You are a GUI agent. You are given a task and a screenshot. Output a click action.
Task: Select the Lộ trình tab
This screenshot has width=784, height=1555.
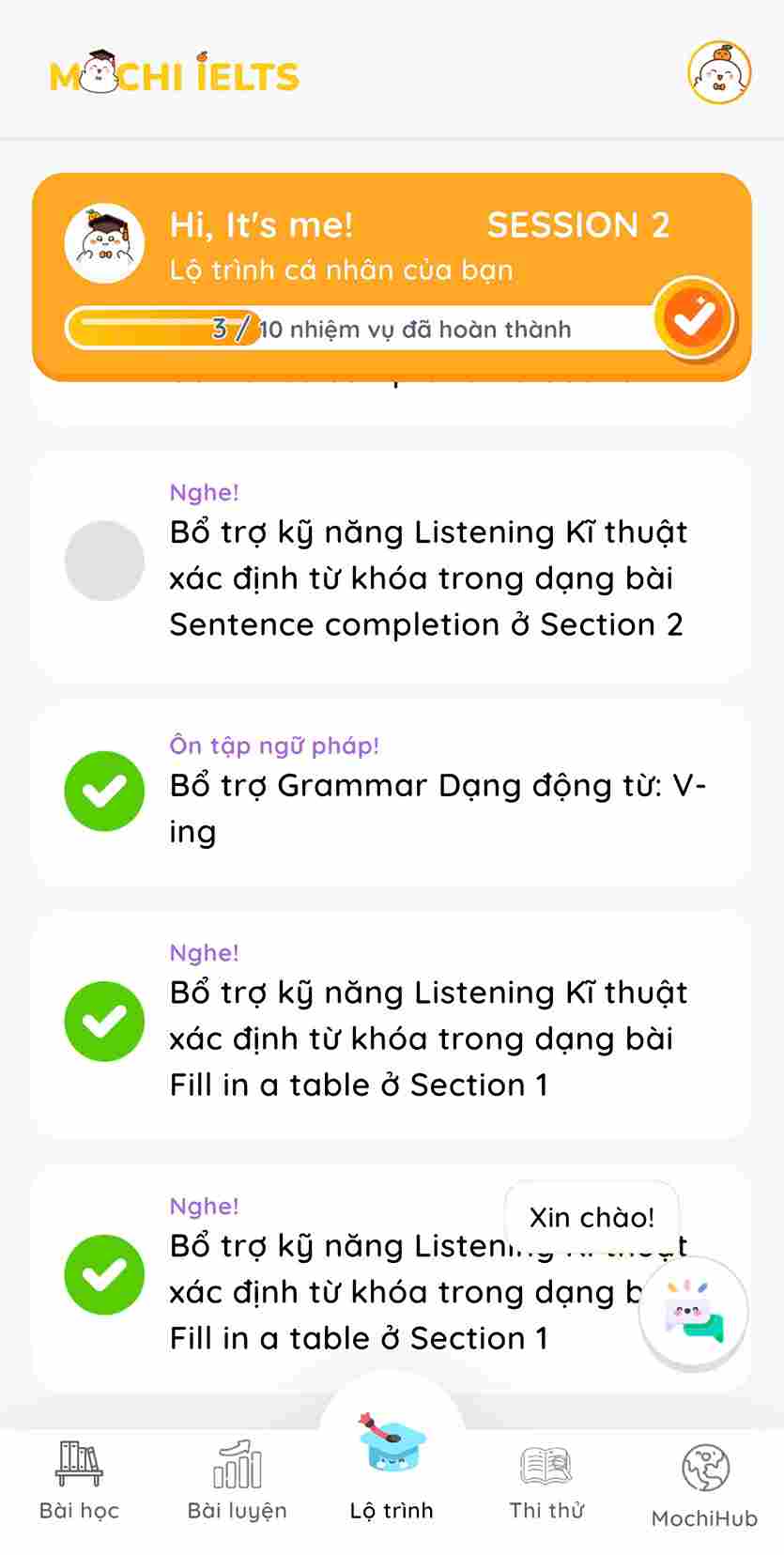click(x=392, y=1467)
